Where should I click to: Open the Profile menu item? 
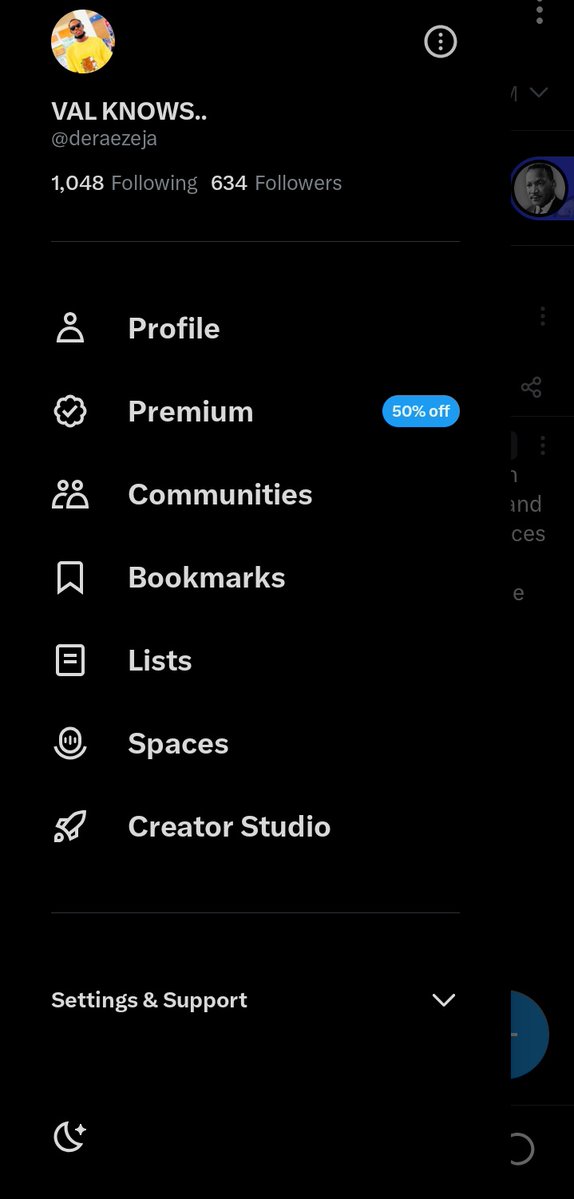point(255,328)
